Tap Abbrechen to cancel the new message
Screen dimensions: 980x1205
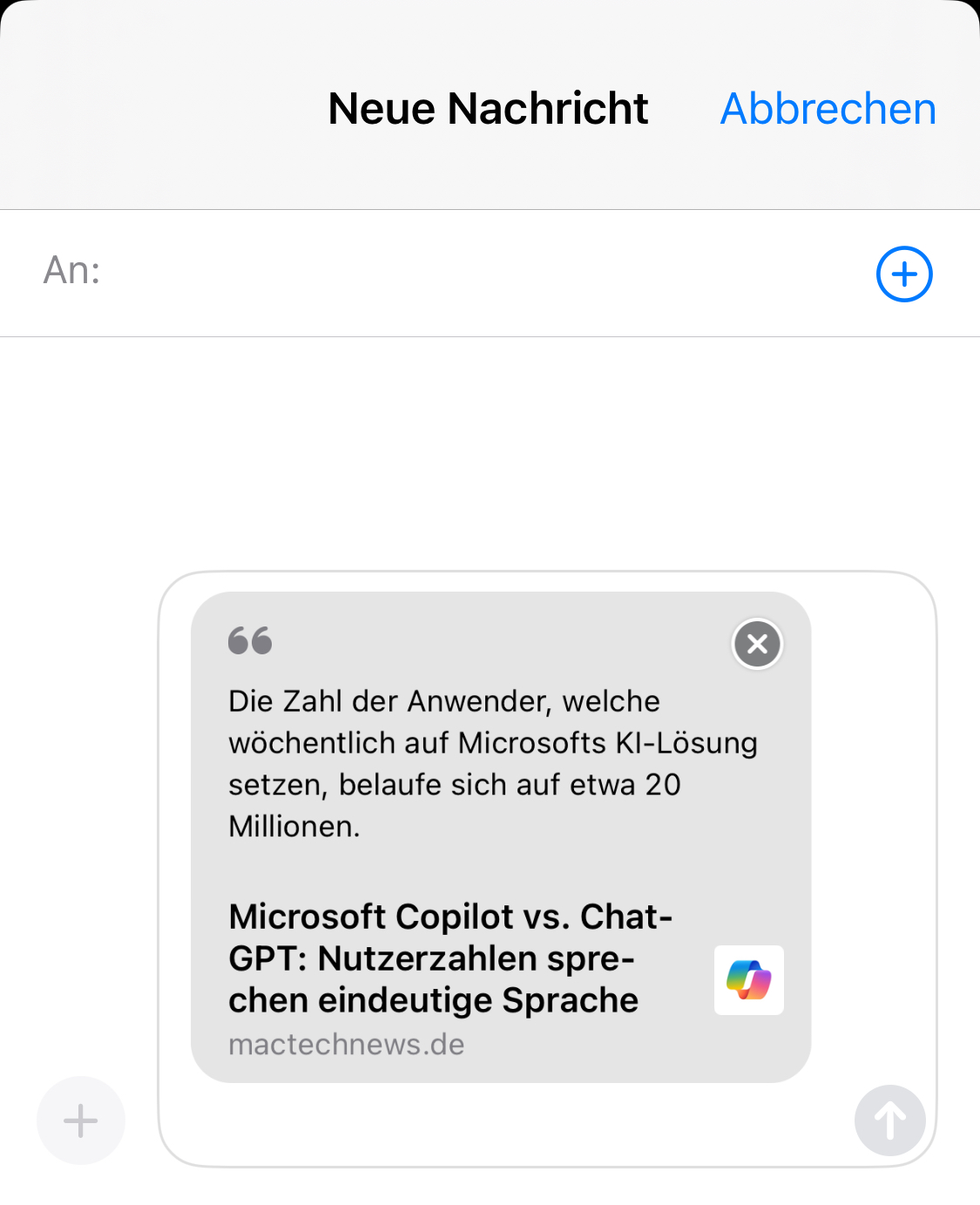[828, 109]
